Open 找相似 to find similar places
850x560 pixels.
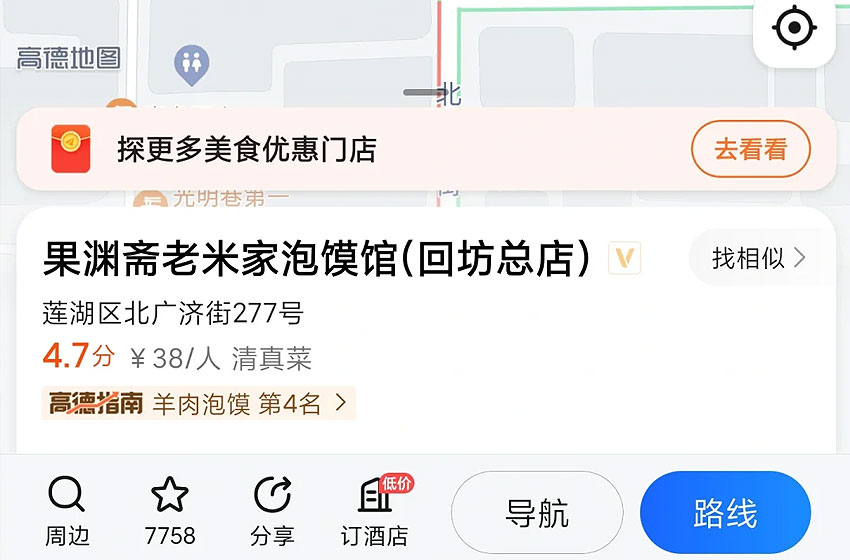[x=758, y=258]
